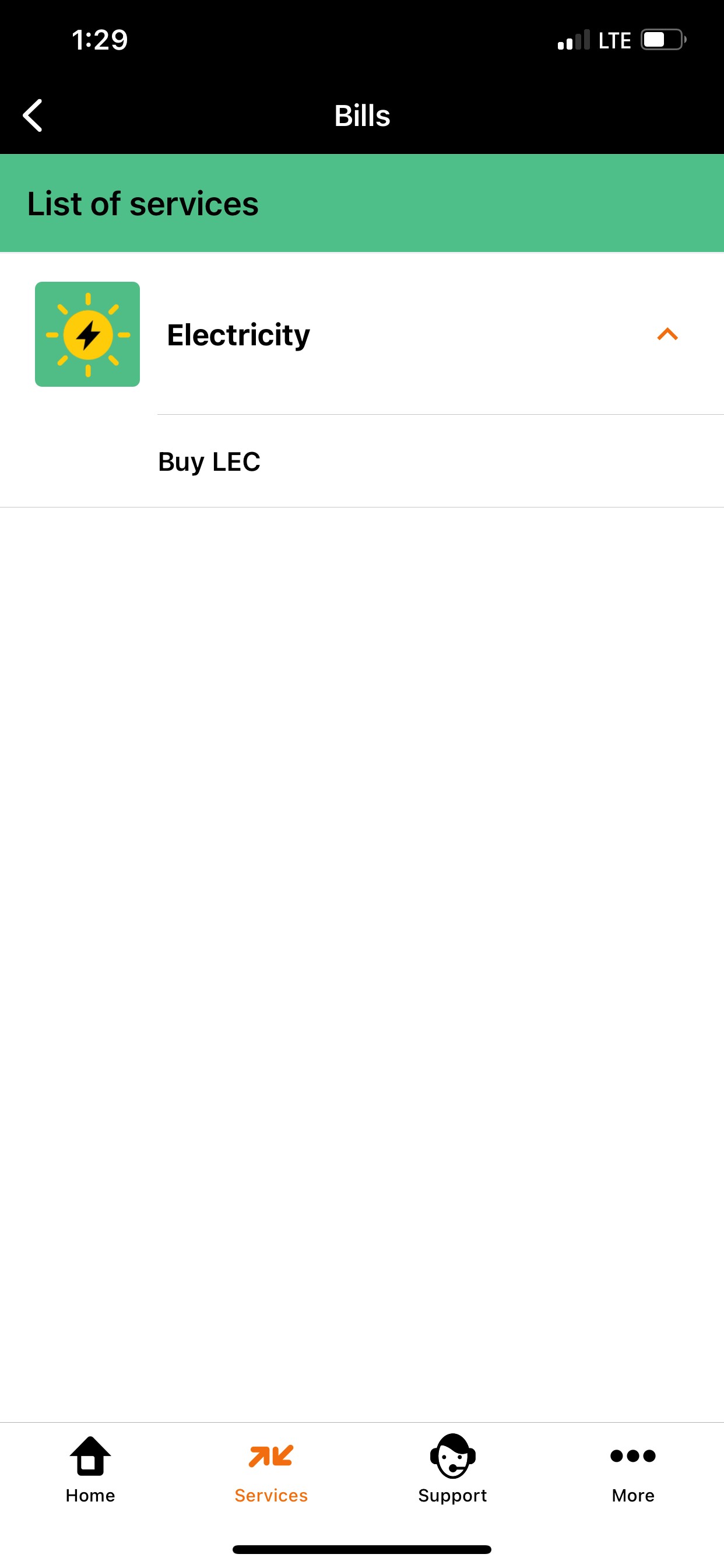Open the Services tab

[271, 1469]
